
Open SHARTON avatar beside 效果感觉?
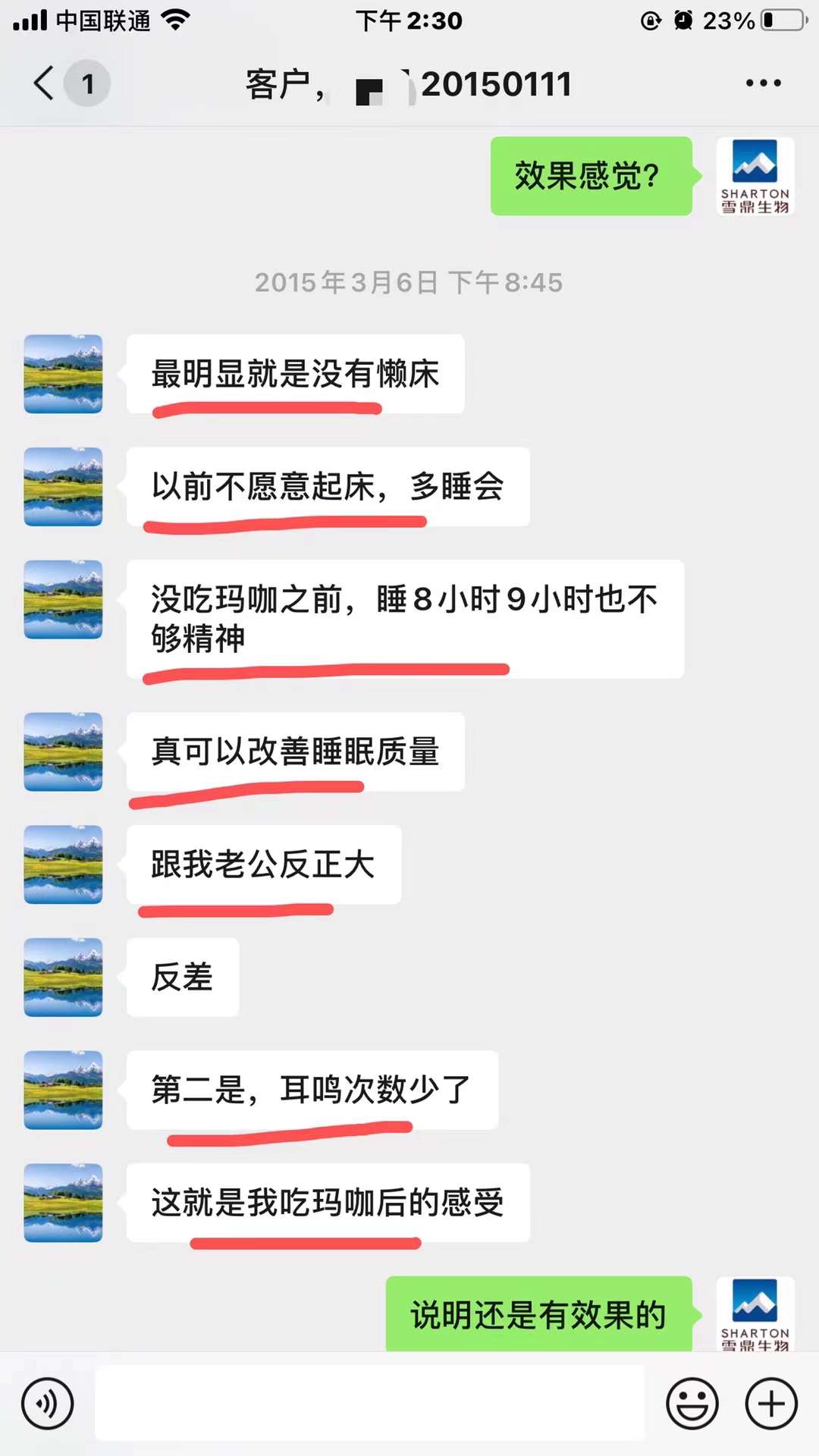click(755, 176)
